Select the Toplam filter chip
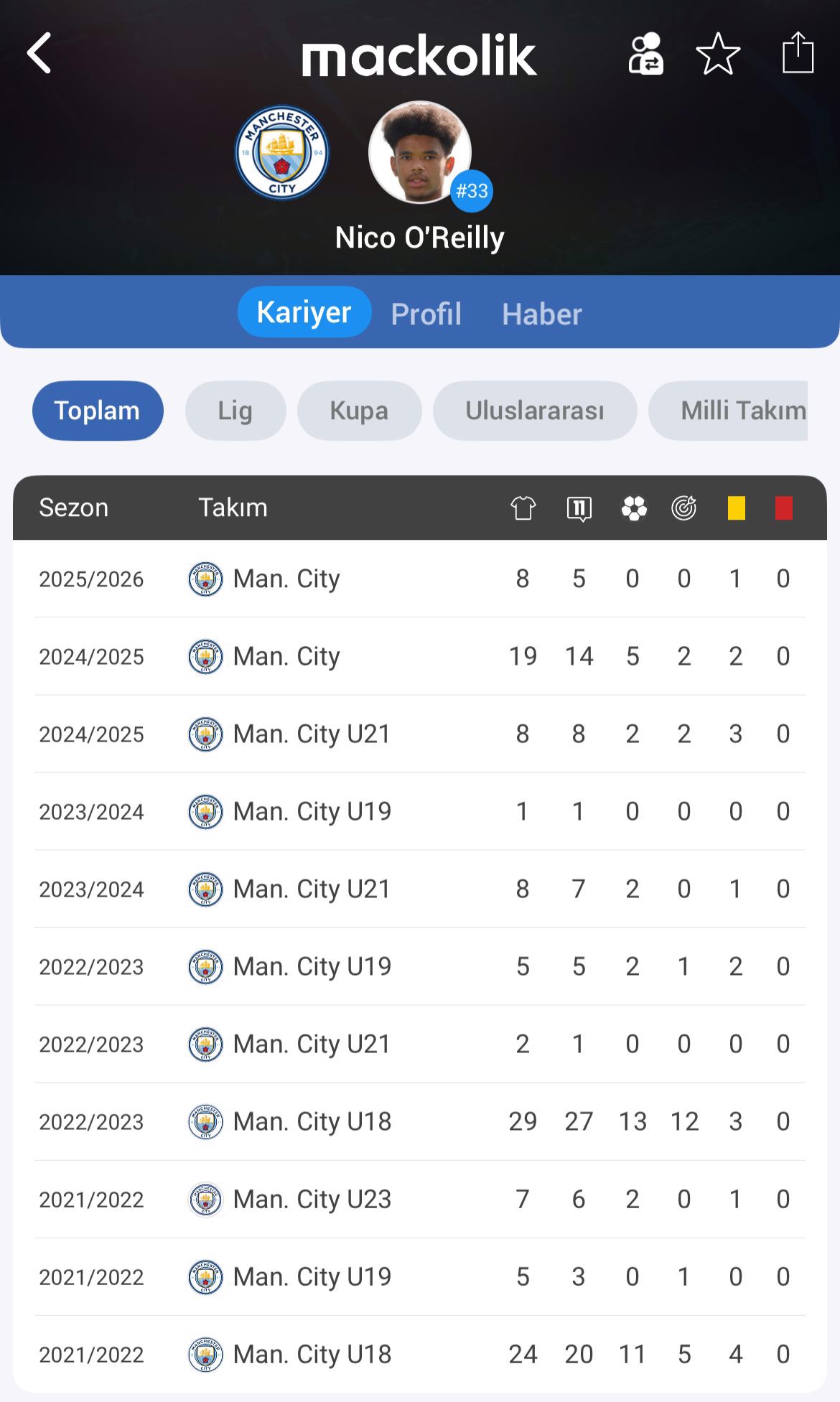Screen dimensions: 840x1402 [x=98, y=411]
